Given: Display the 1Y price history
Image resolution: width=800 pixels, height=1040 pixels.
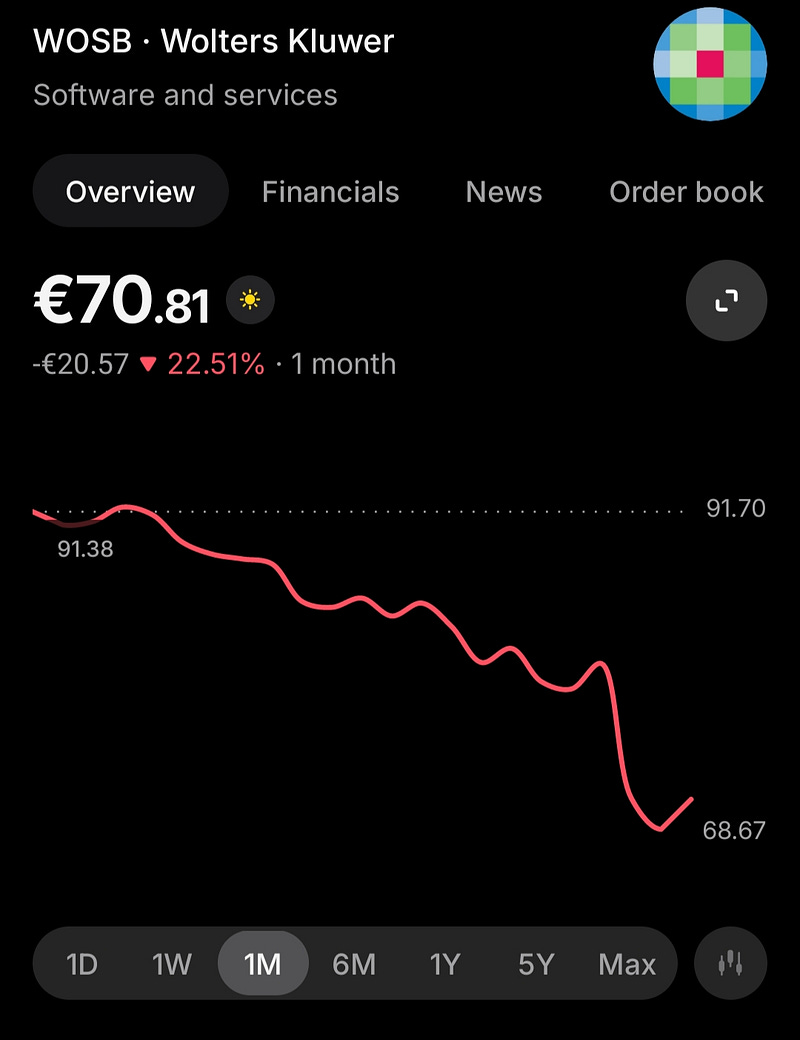Looking at the screenshot, I should (445, 965).
